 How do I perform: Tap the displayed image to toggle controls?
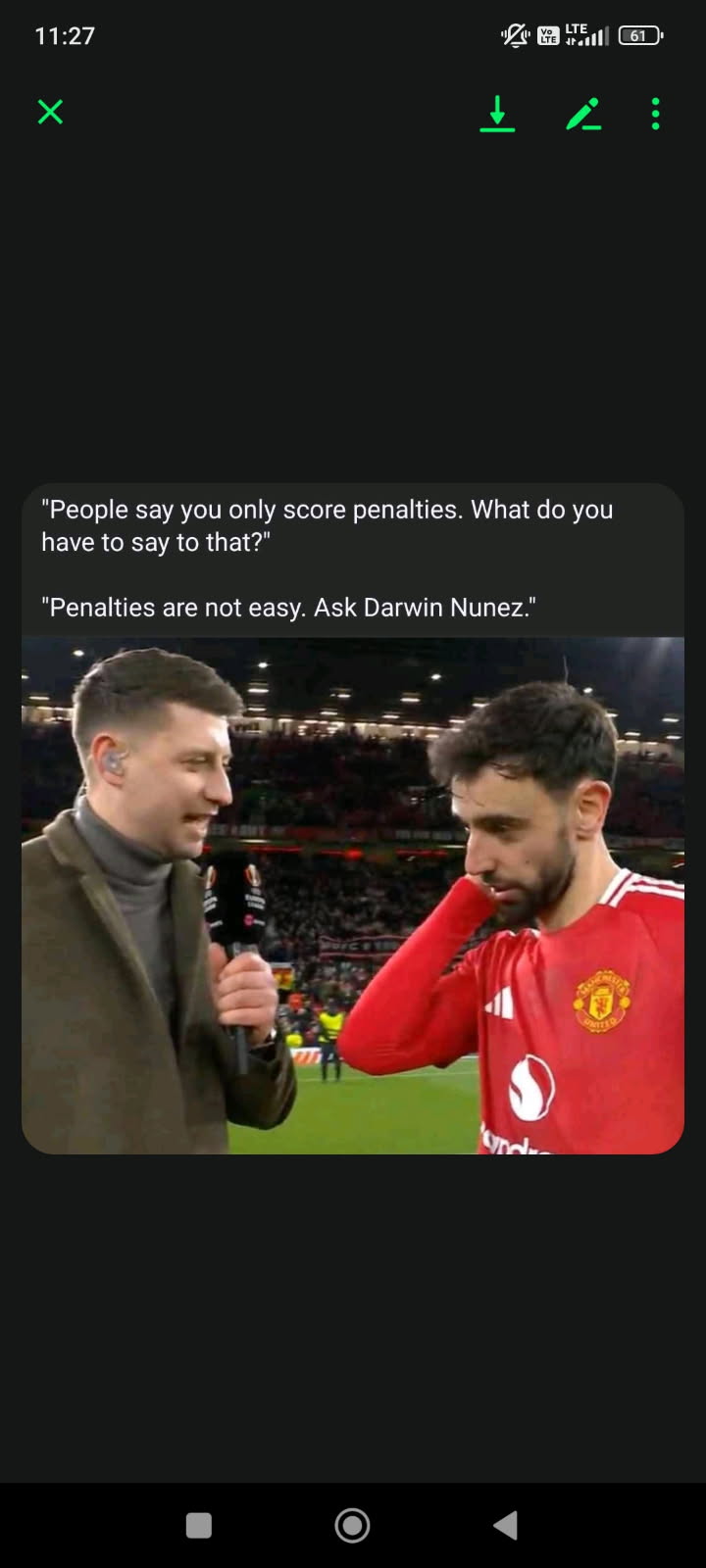[353, 818]
